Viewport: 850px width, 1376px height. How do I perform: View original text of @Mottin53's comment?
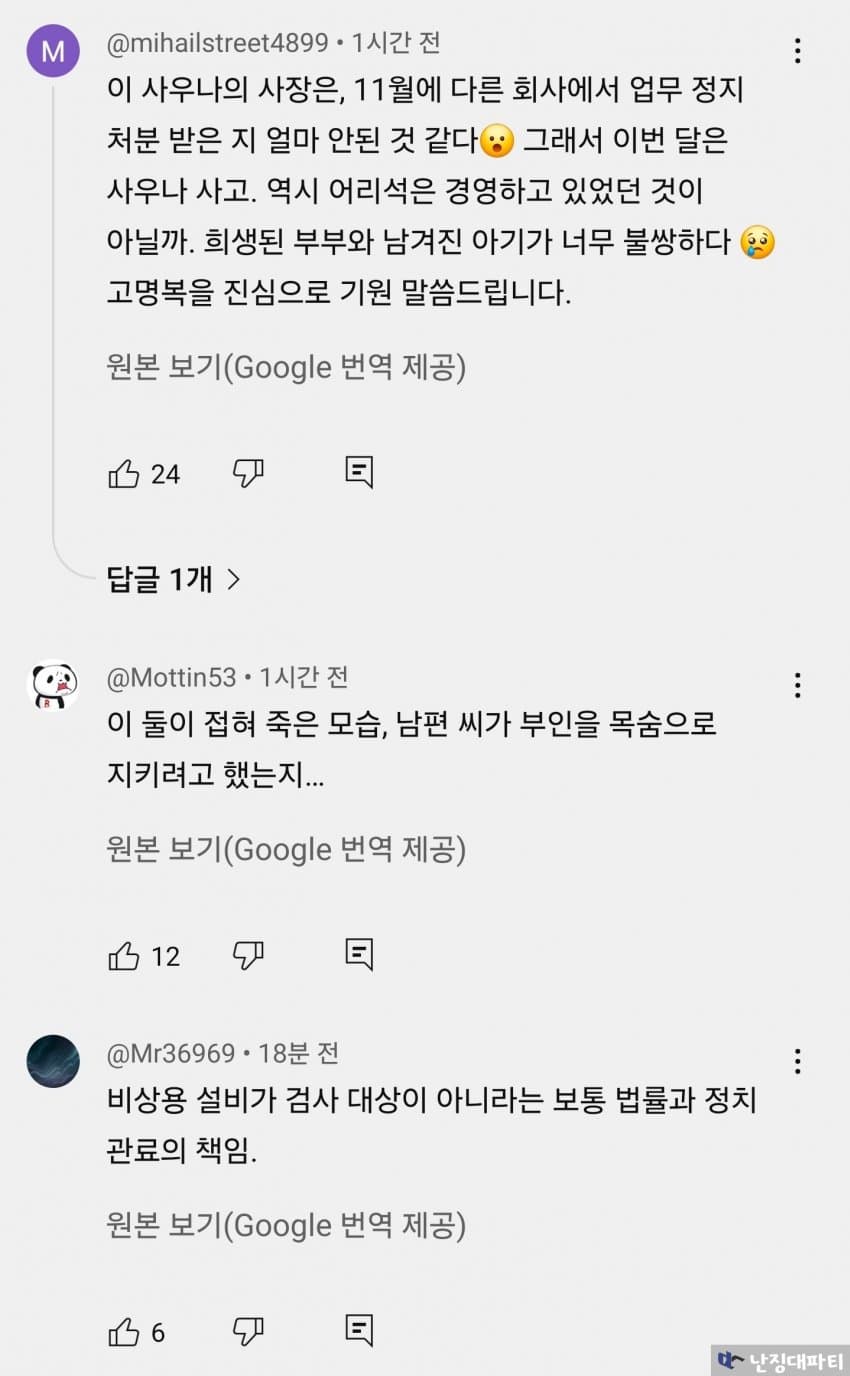coord(286,850)
